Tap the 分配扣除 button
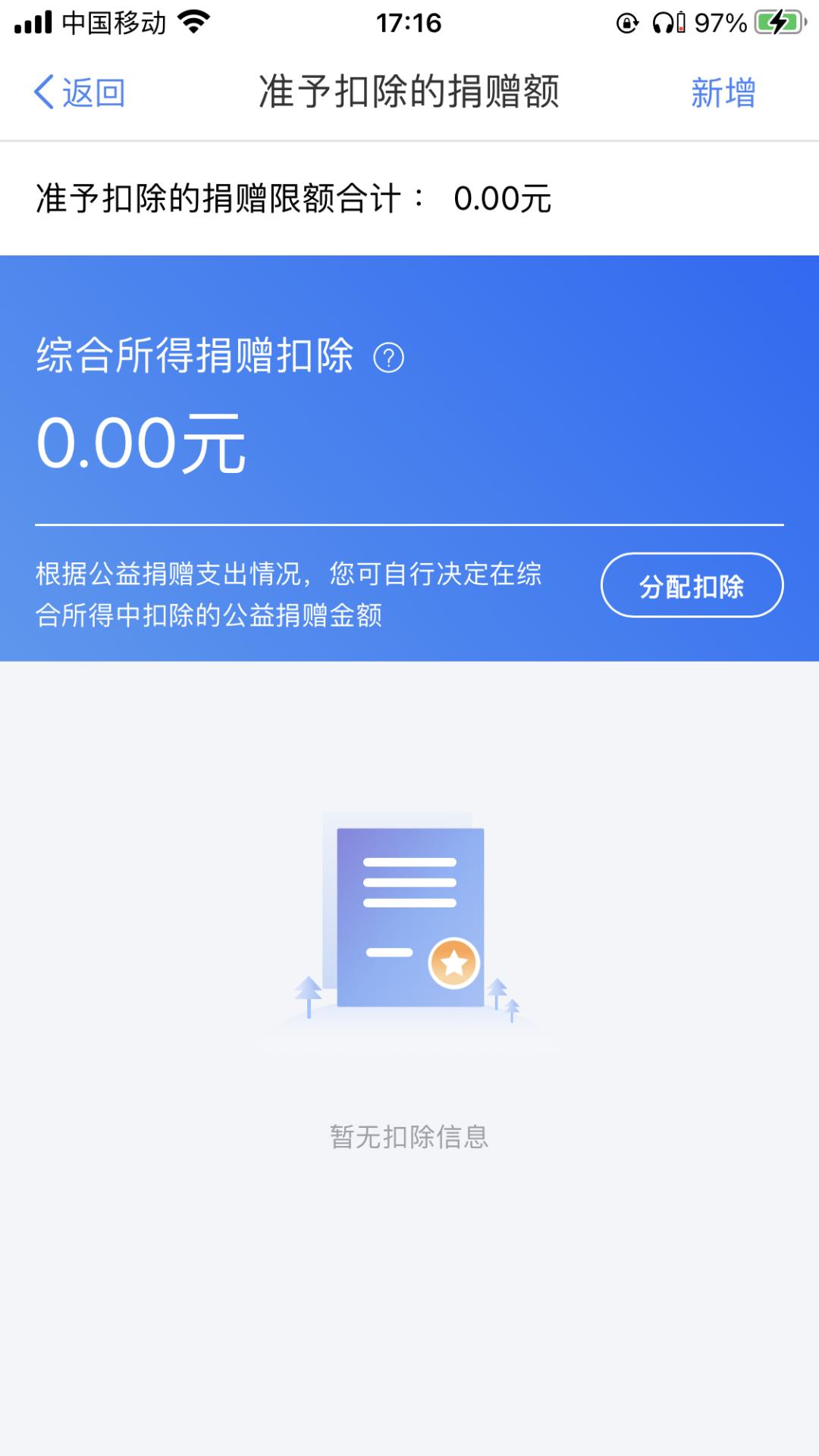 [692, 586]
